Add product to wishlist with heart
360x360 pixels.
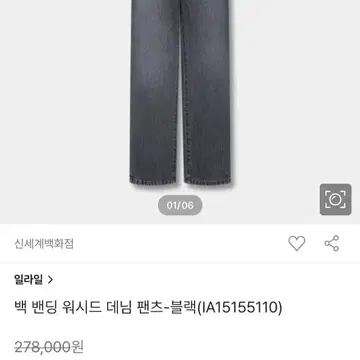296,243
